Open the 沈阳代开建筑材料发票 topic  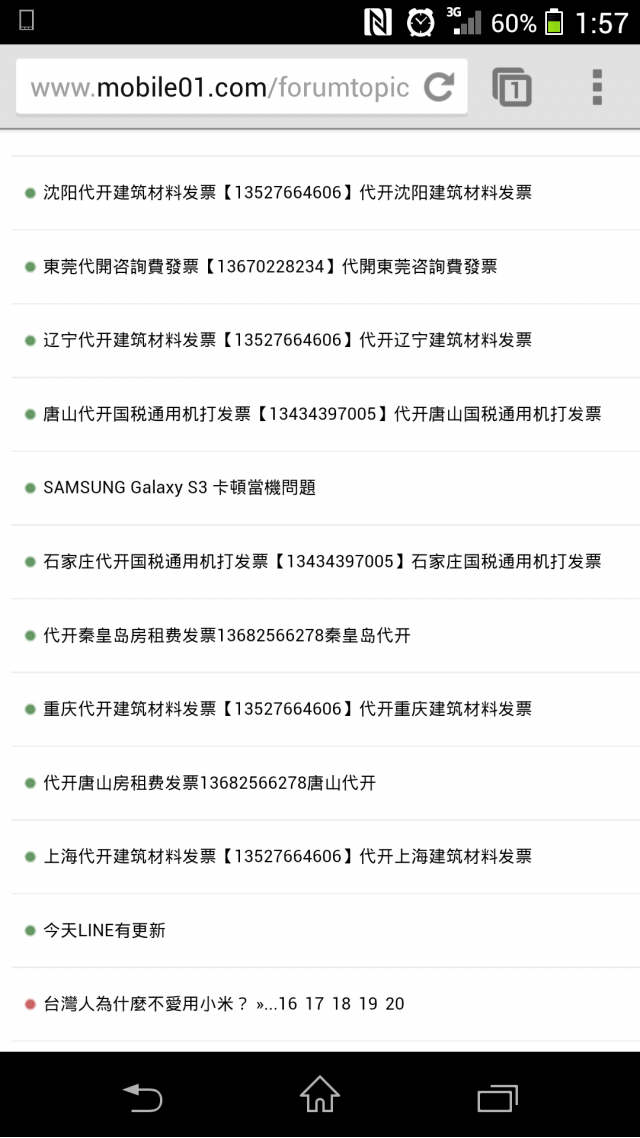pyautogui.click(x=288, y=193)
